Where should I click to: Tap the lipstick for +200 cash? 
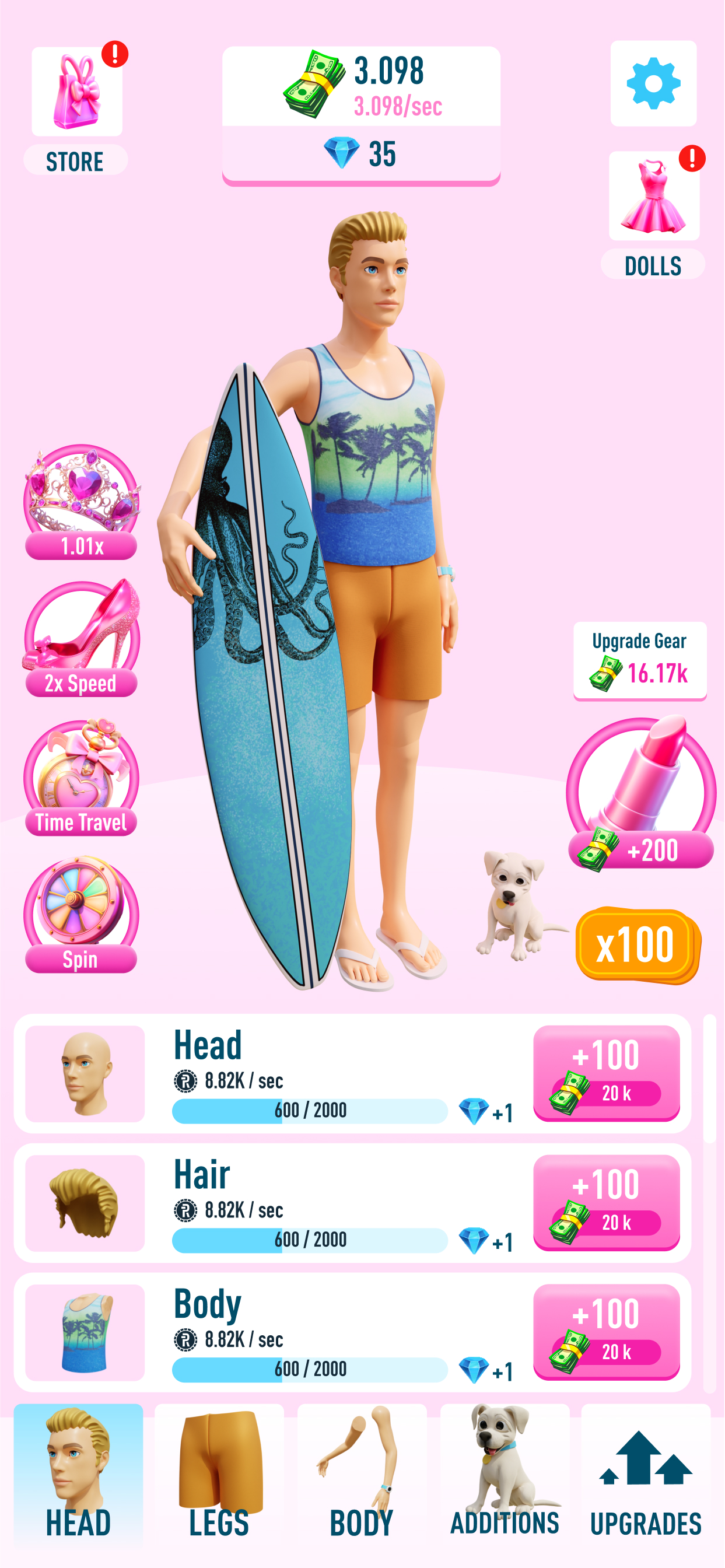click(640, 793)
